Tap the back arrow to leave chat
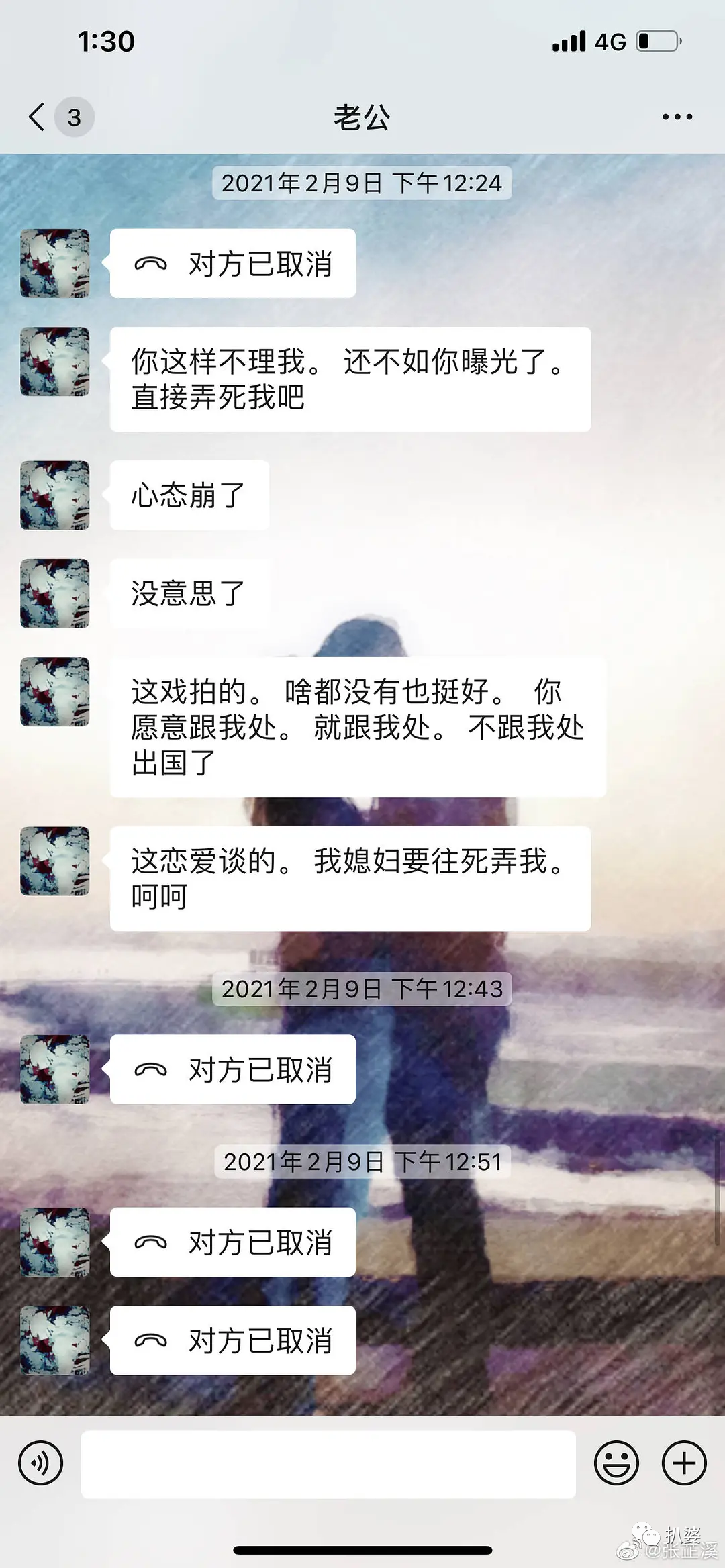 [x=37, y=115]
